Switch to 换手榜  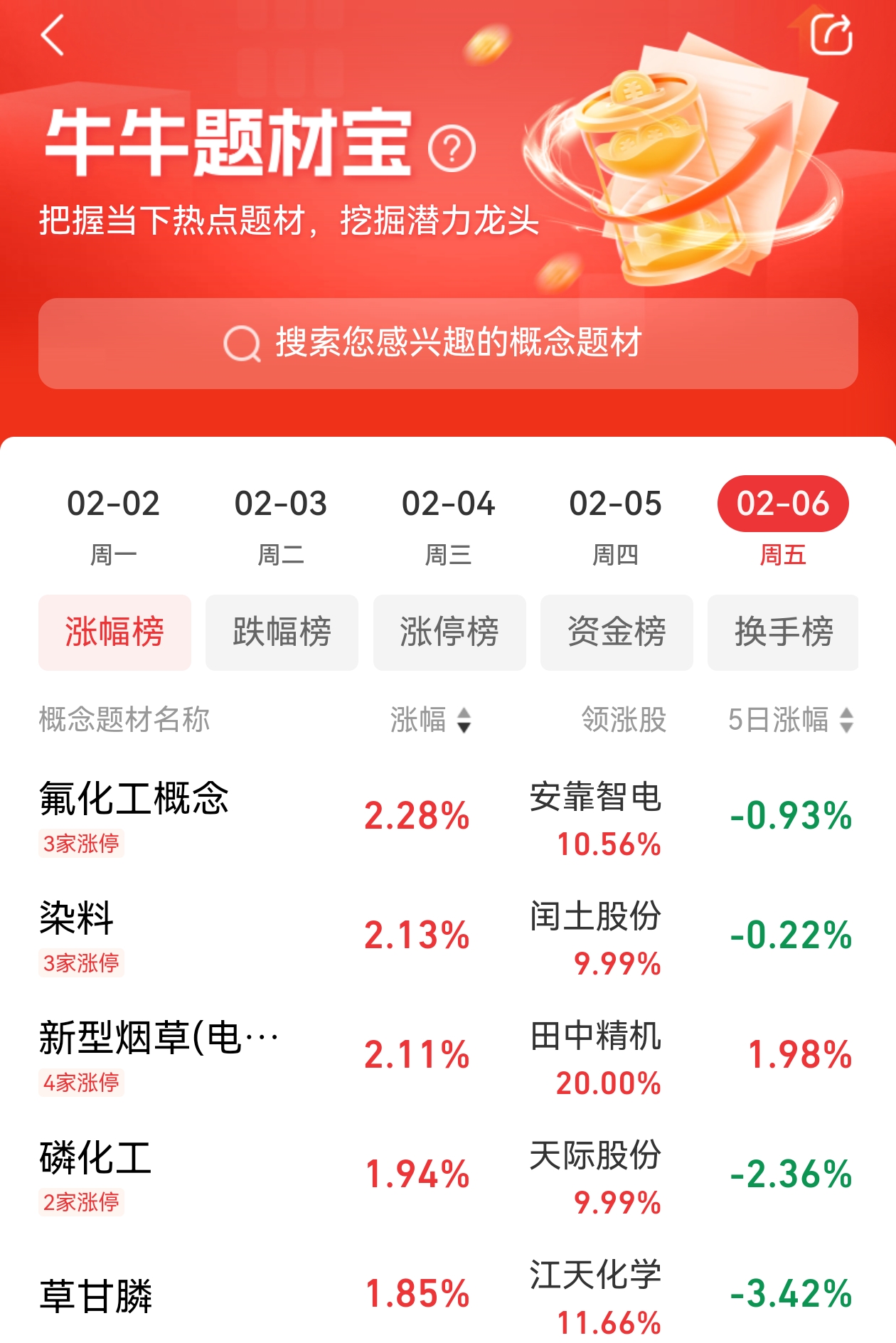point(783,632)
